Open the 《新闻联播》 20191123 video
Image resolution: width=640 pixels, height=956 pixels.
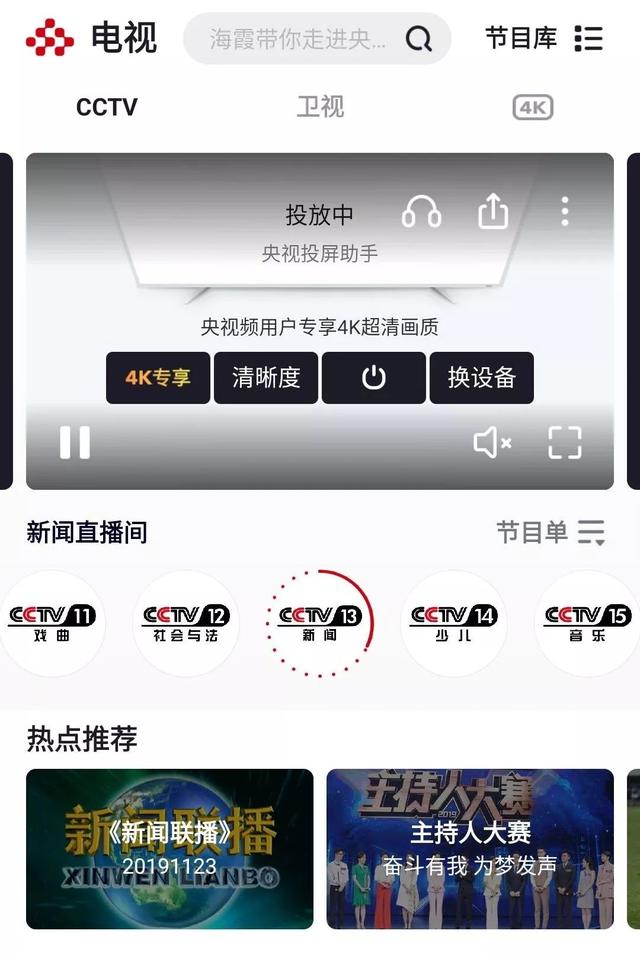169,848
